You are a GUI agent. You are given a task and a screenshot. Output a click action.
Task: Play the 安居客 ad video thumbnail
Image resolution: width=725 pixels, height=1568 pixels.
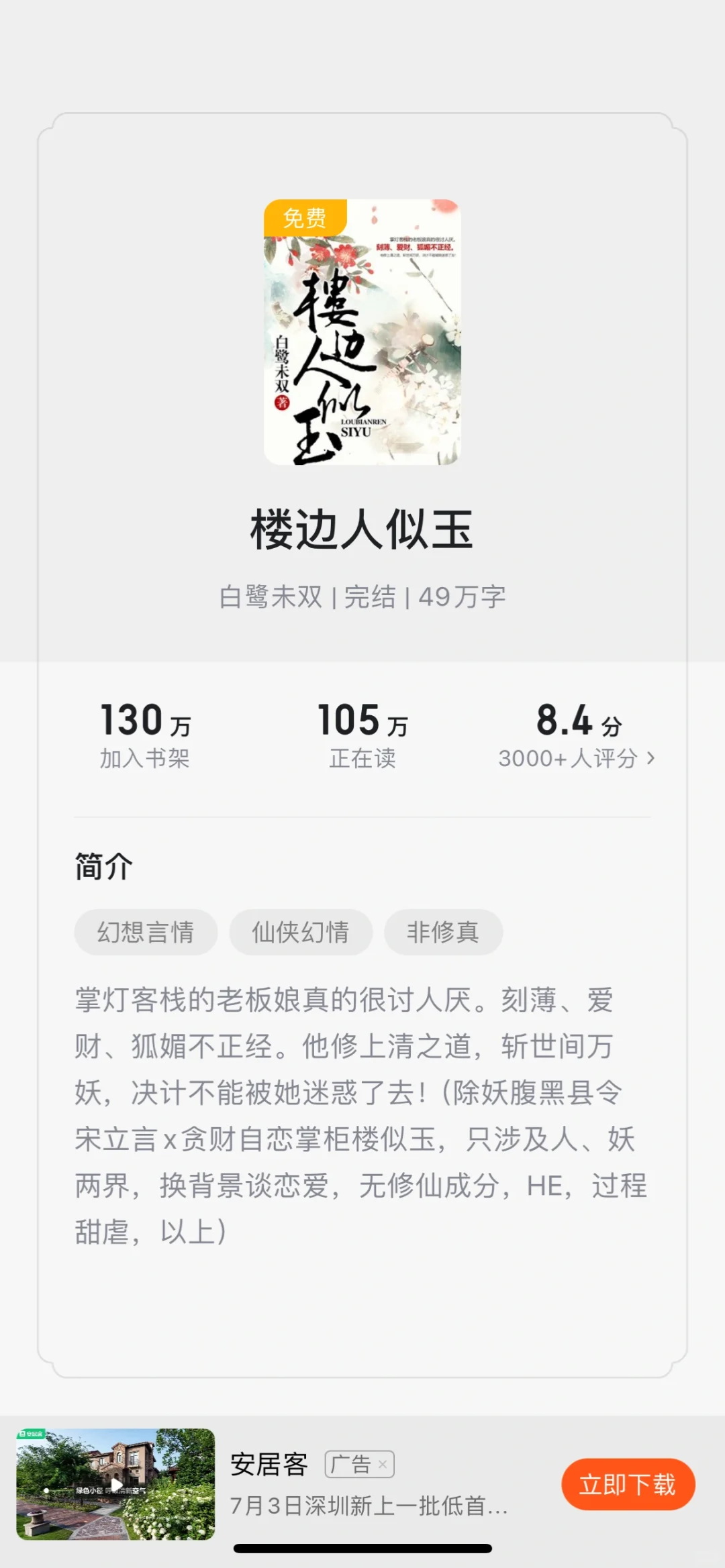pos(115,1484)
